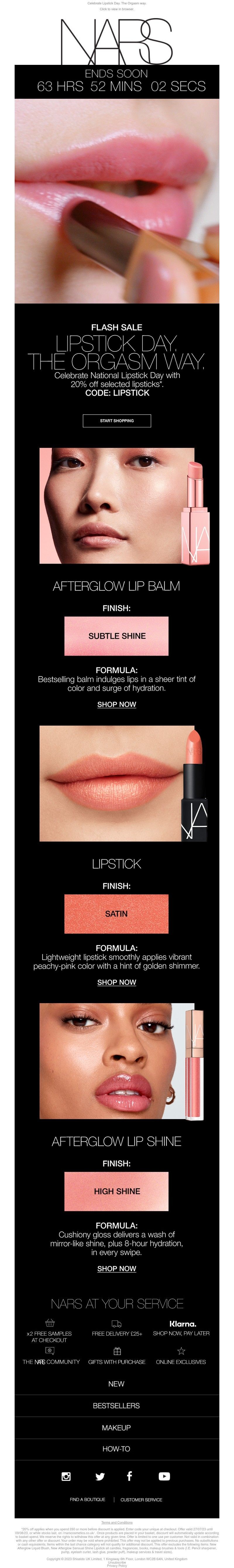Open the NARS Facebook page
234x1568 pixels.
129,1476
